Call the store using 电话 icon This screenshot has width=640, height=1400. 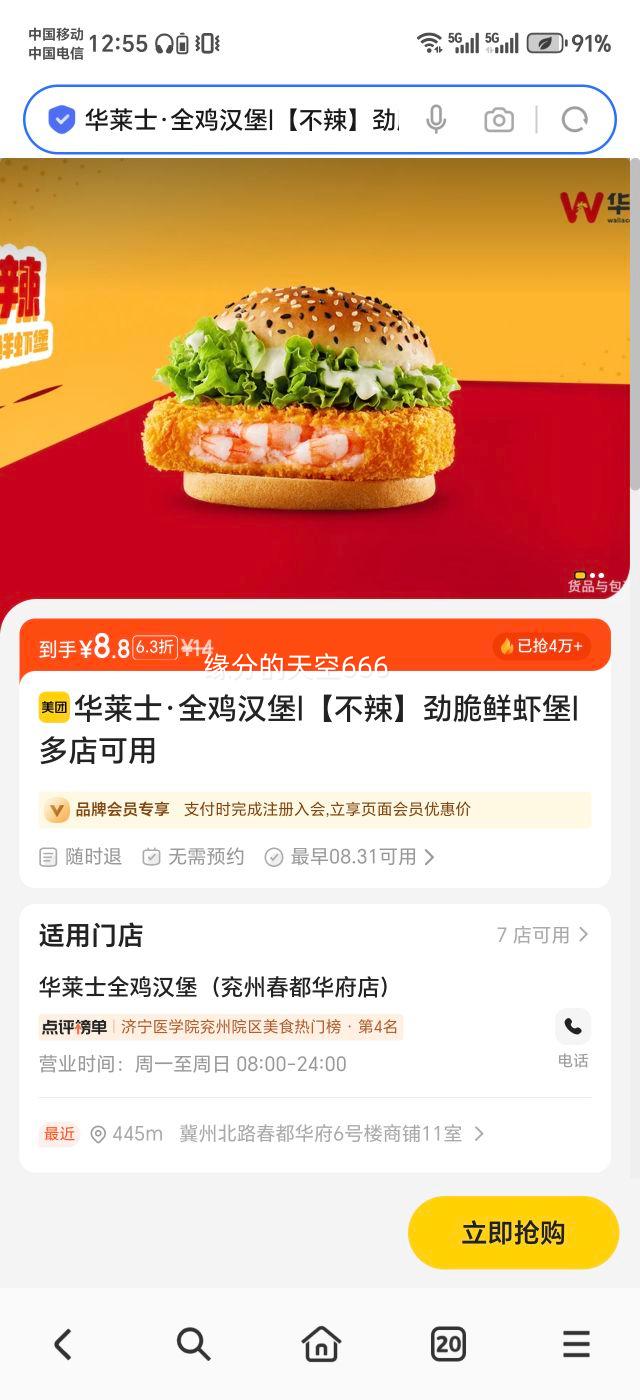(573, 1037)
